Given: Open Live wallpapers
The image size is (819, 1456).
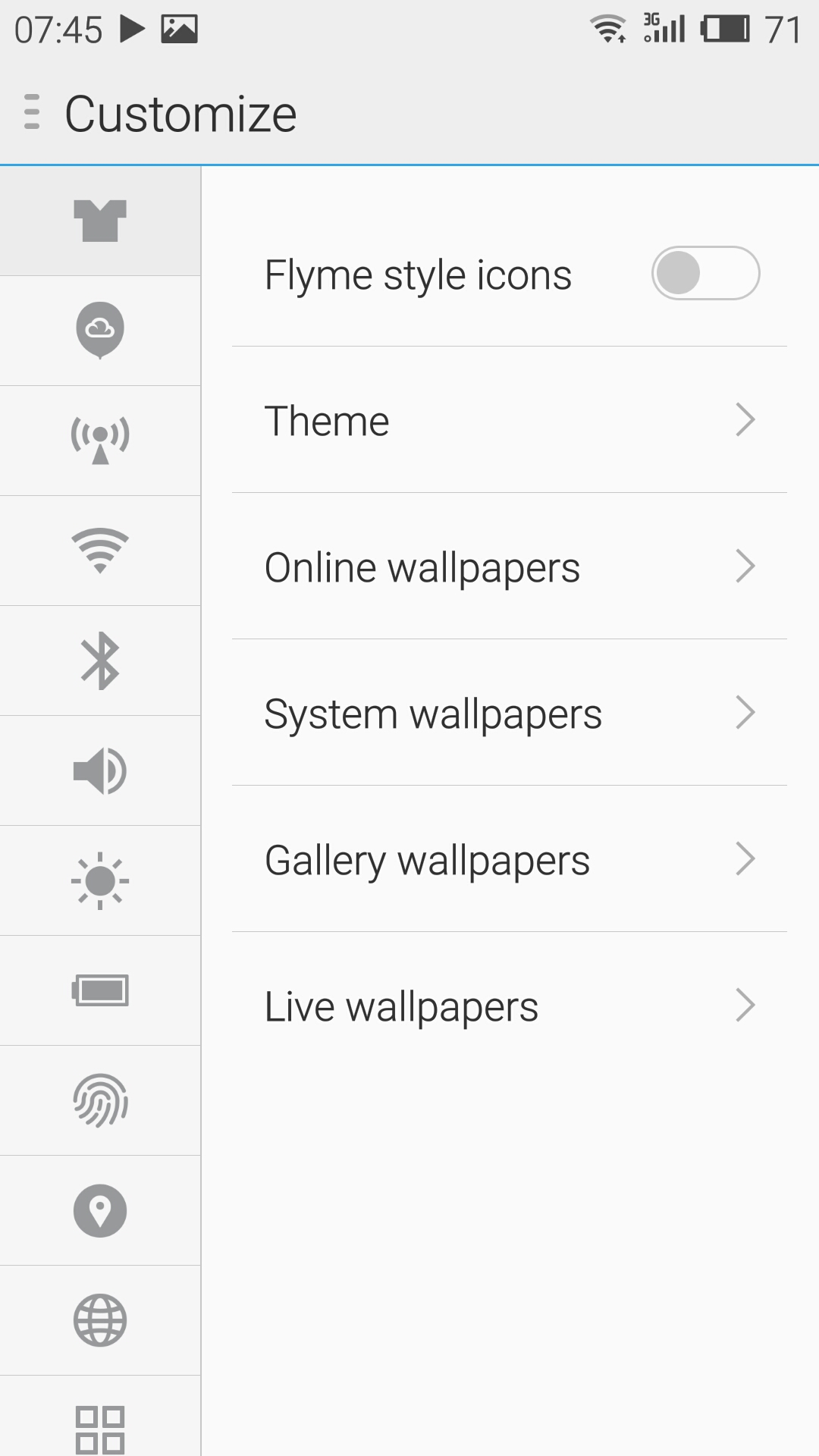Looking at the screenshot, I should (510, 1006).
